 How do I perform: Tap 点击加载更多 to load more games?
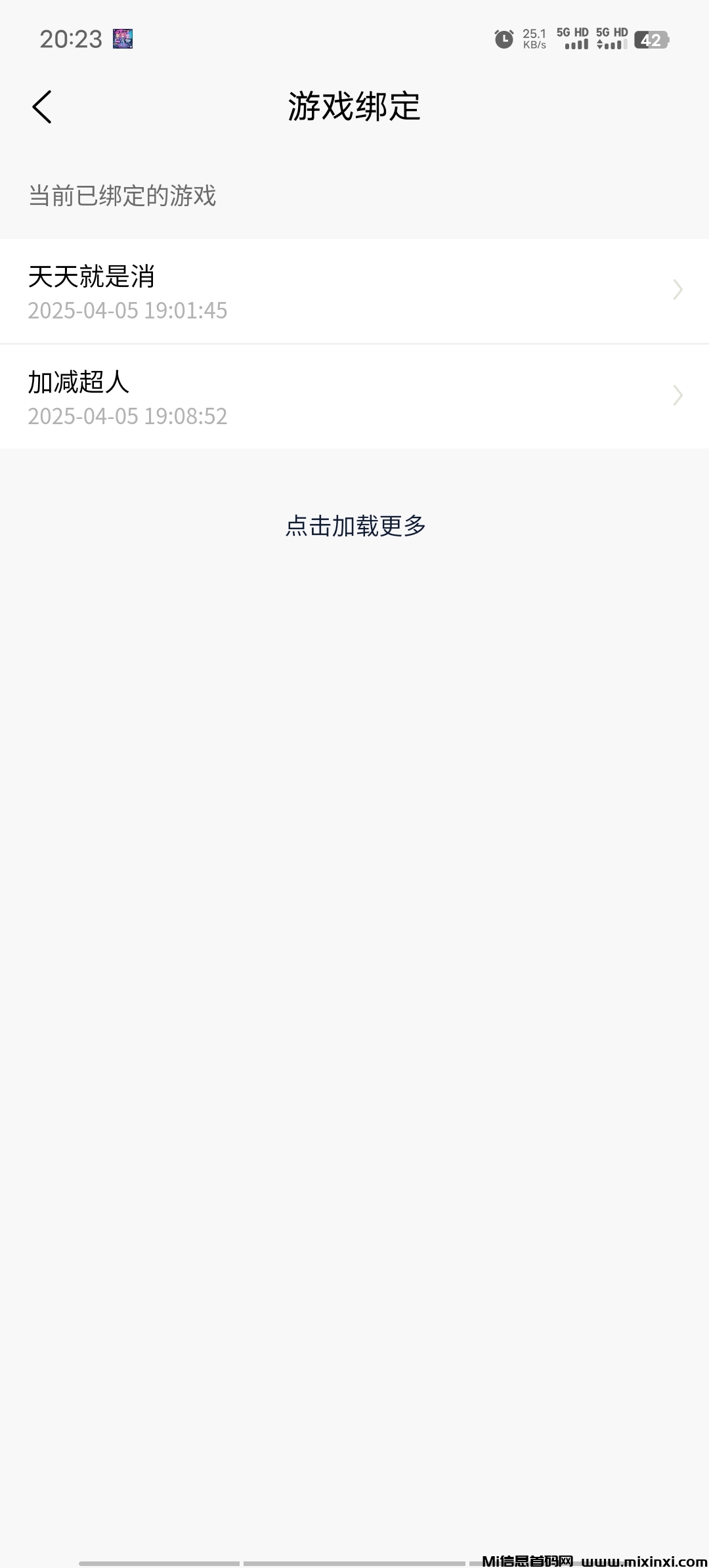354,525
